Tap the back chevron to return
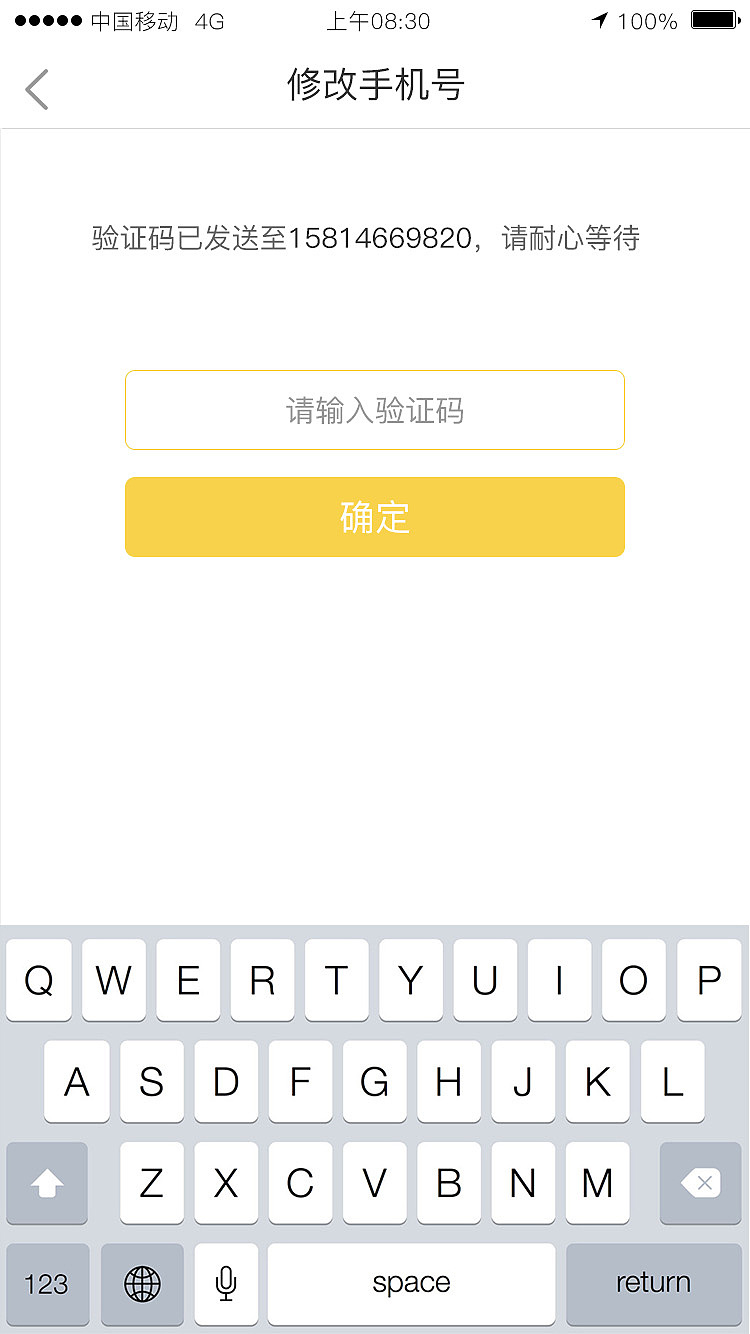Image resolution: width=750 pixels, height=1334 pixels. (36, 88)
